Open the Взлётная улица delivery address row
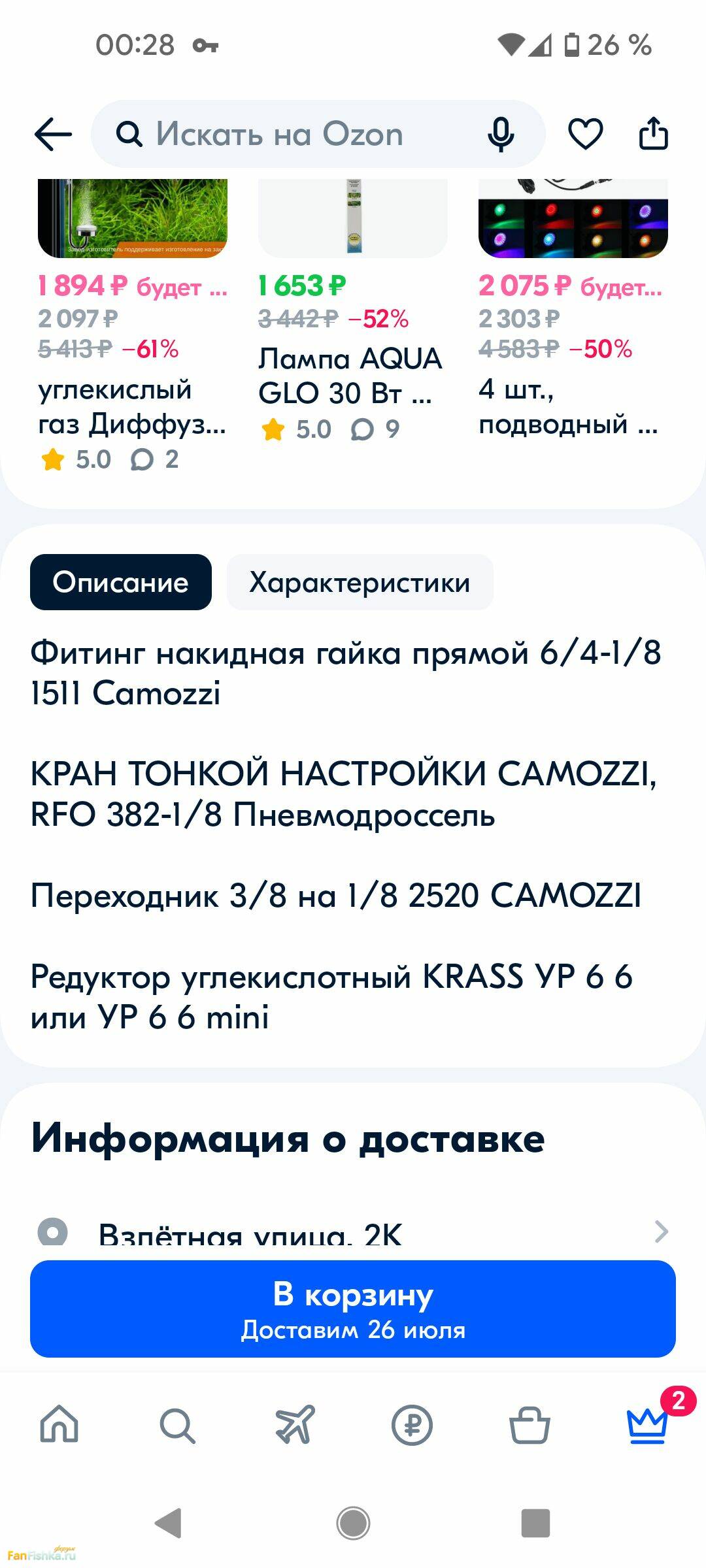 pos(353,1232)
